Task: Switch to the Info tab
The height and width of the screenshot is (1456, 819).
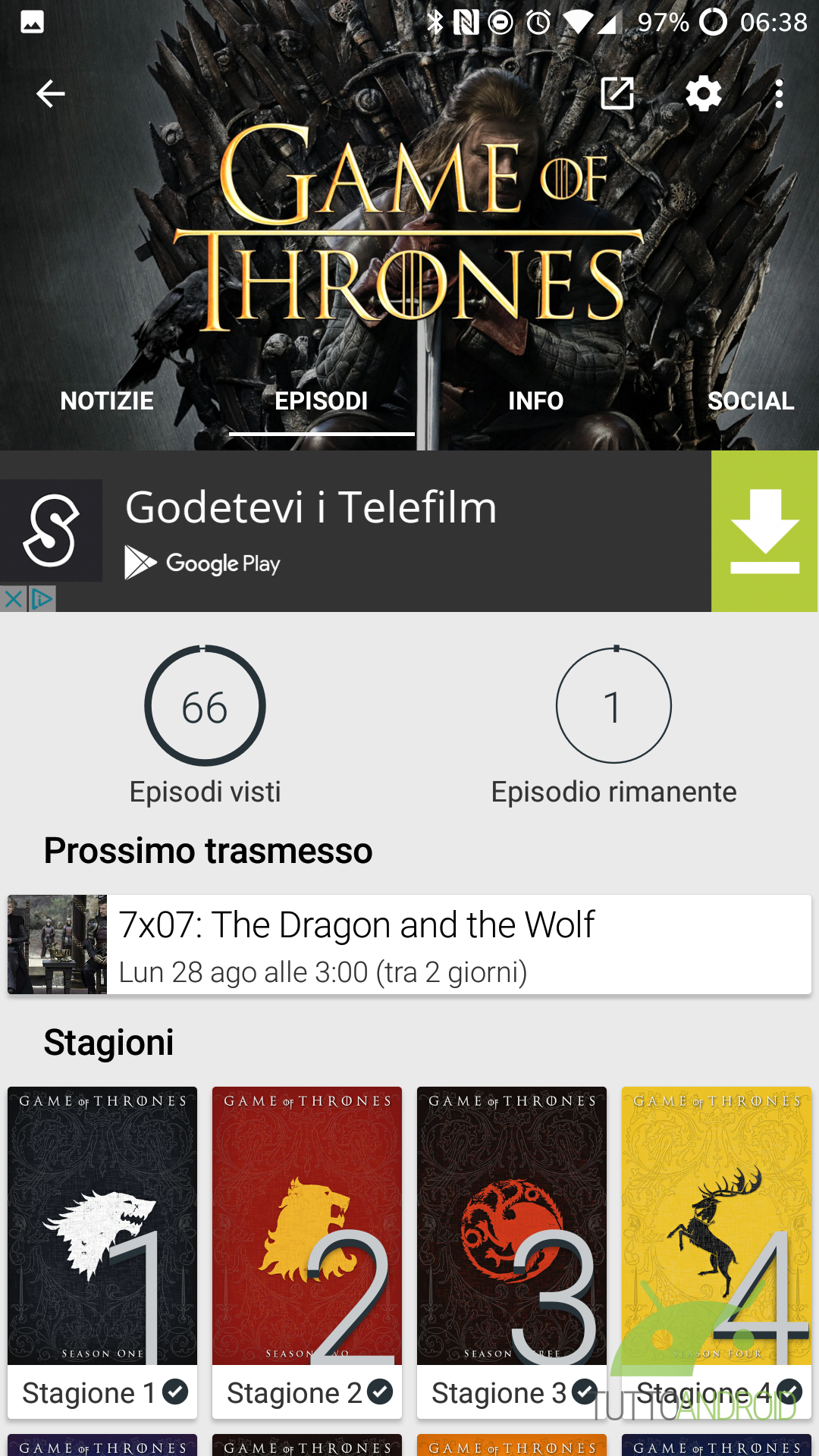Action: [535, 400]
